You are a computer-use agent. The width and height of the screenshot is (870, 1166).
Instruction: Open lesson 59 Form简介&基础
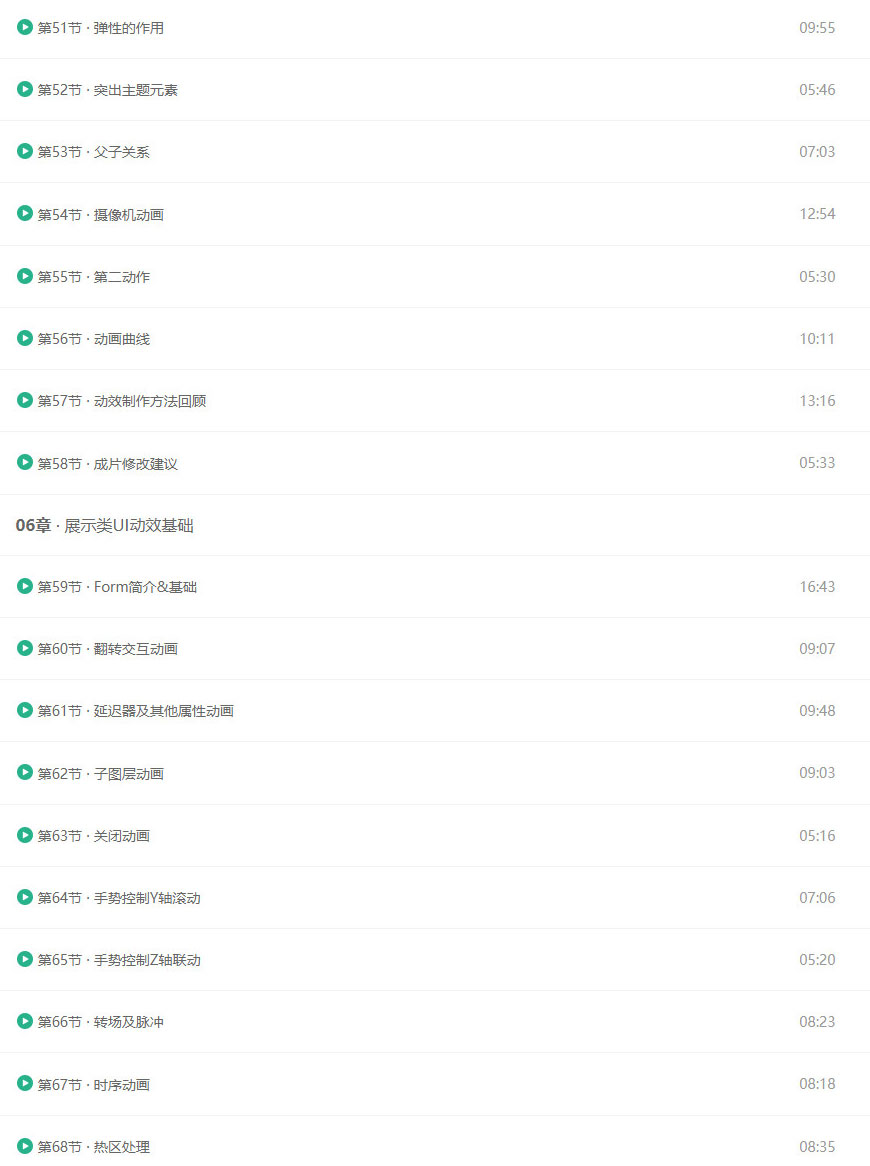116,587
